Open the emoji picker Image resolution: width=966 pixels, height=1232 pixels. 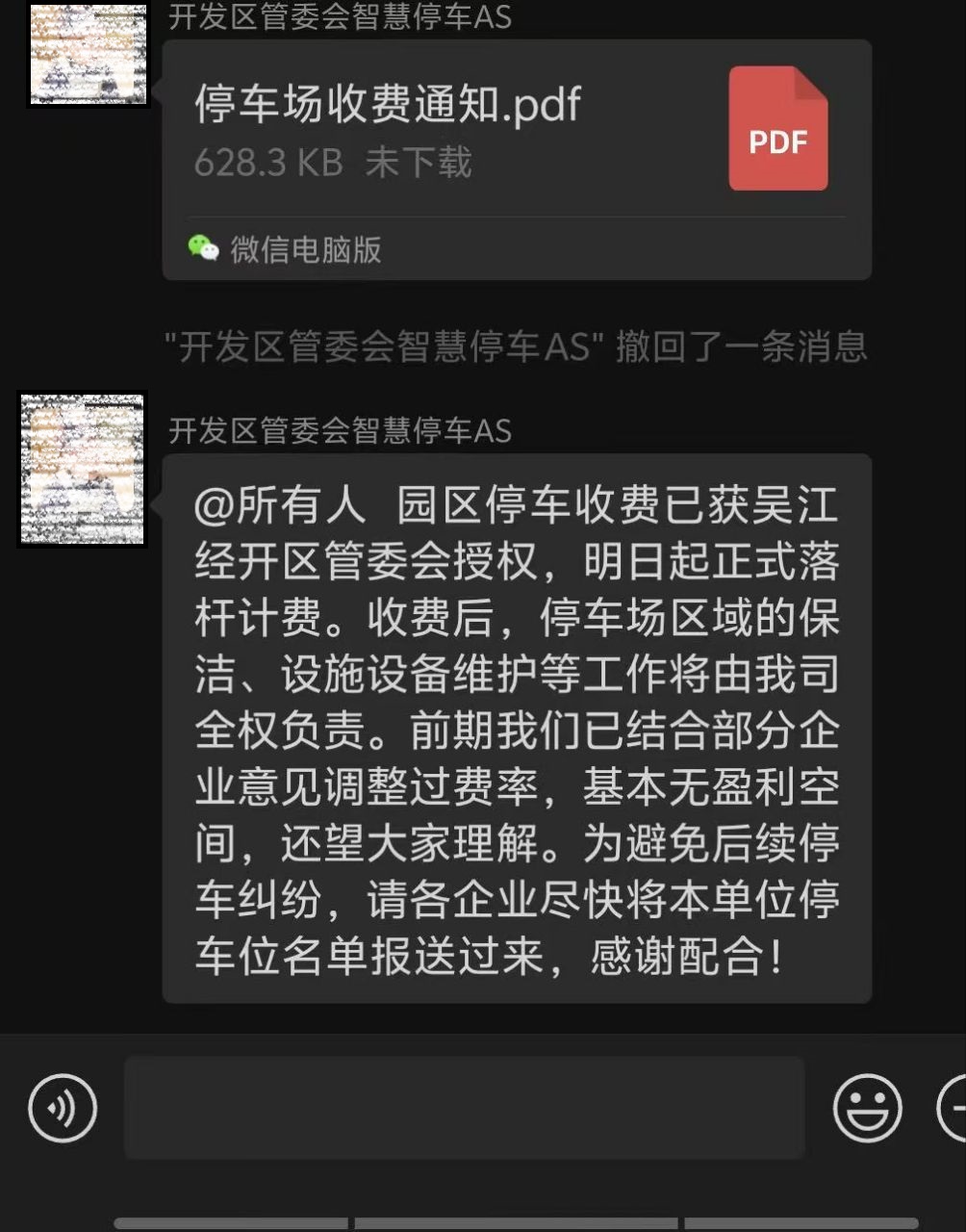[867, 1108]
